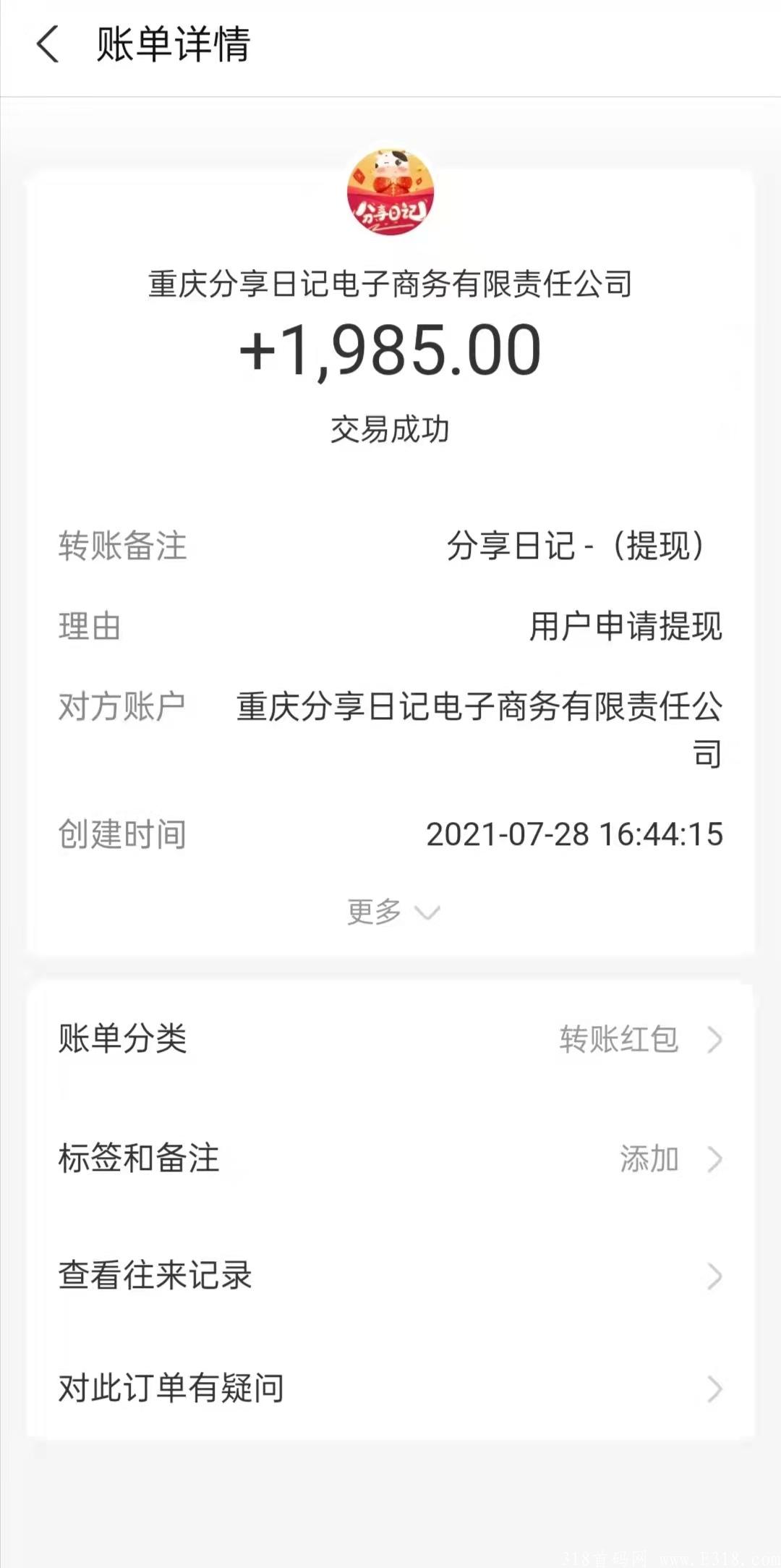Screen dimensions: 781x1568
Task: Tap the arrow icon on 标签和备注 row
Action: [x=714, y=1161]
